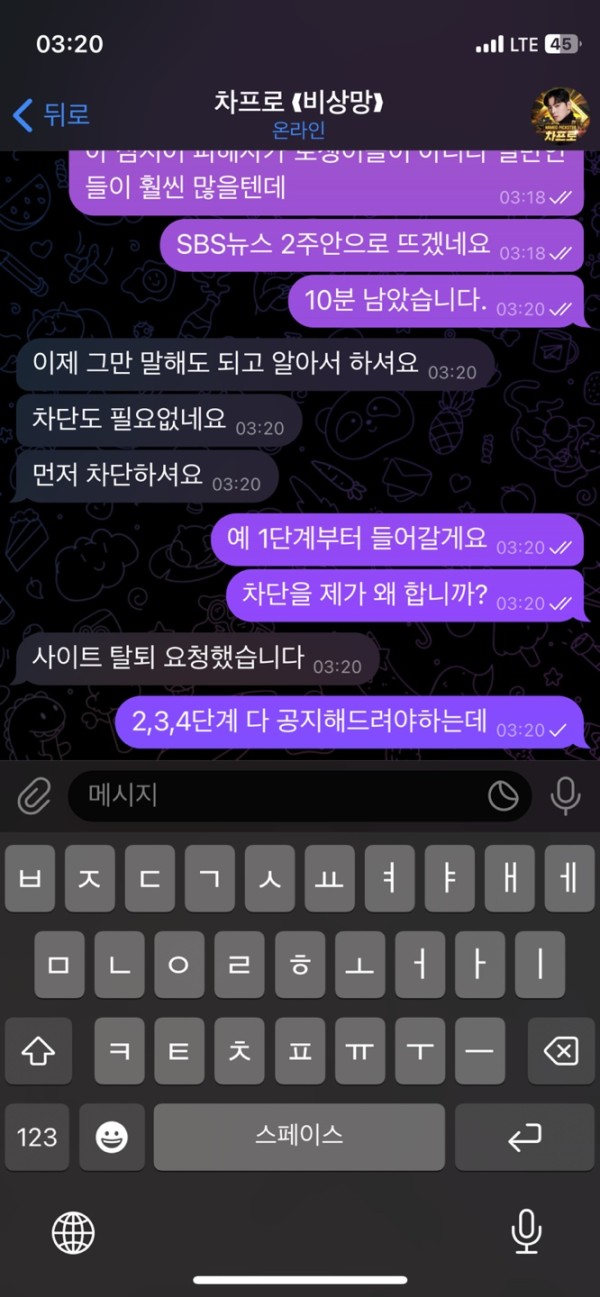600x1297 pixels.
Task: Switch keyboard language with the globe
Action: [x=73, y=1231]
